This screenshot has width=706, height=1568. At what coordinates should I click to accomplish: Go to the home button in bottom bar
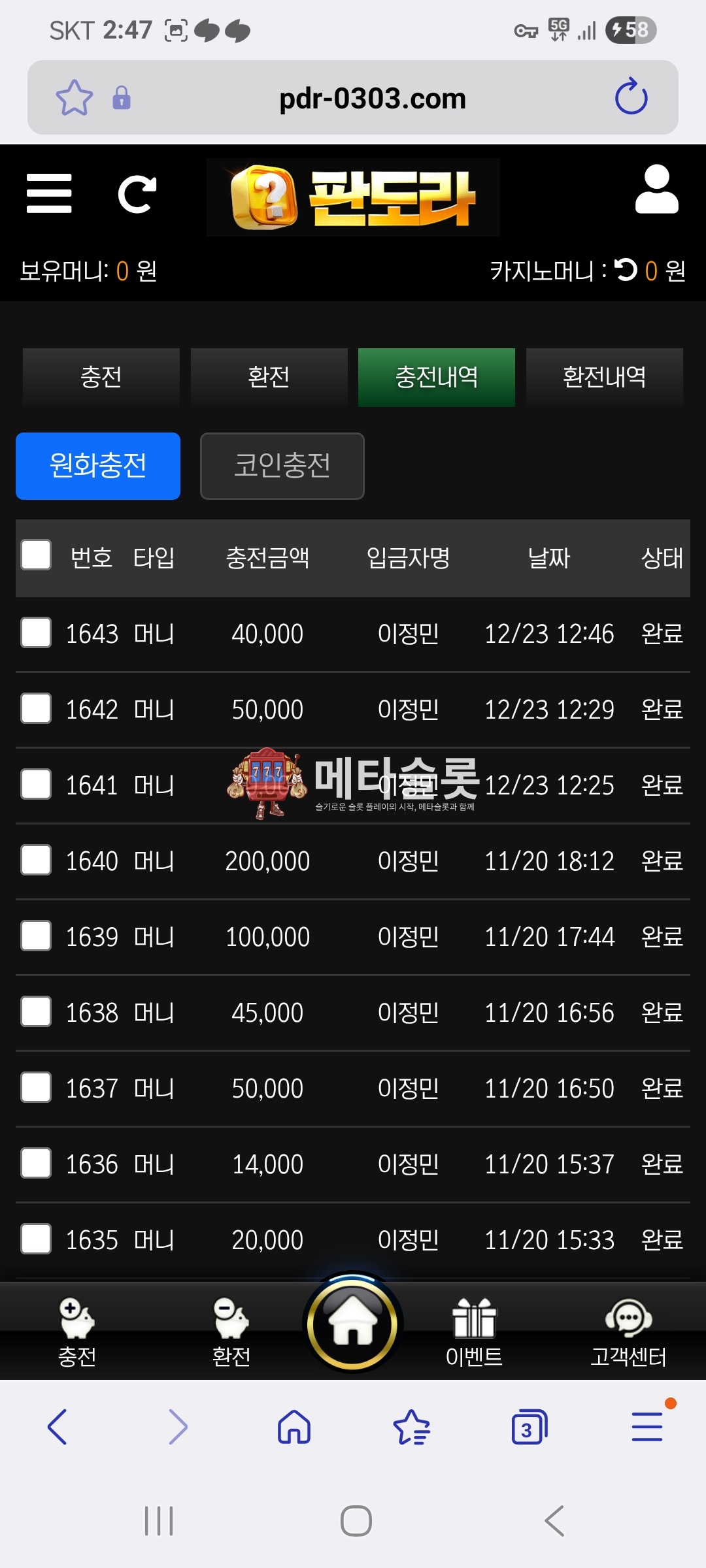tap(353, 1324)
